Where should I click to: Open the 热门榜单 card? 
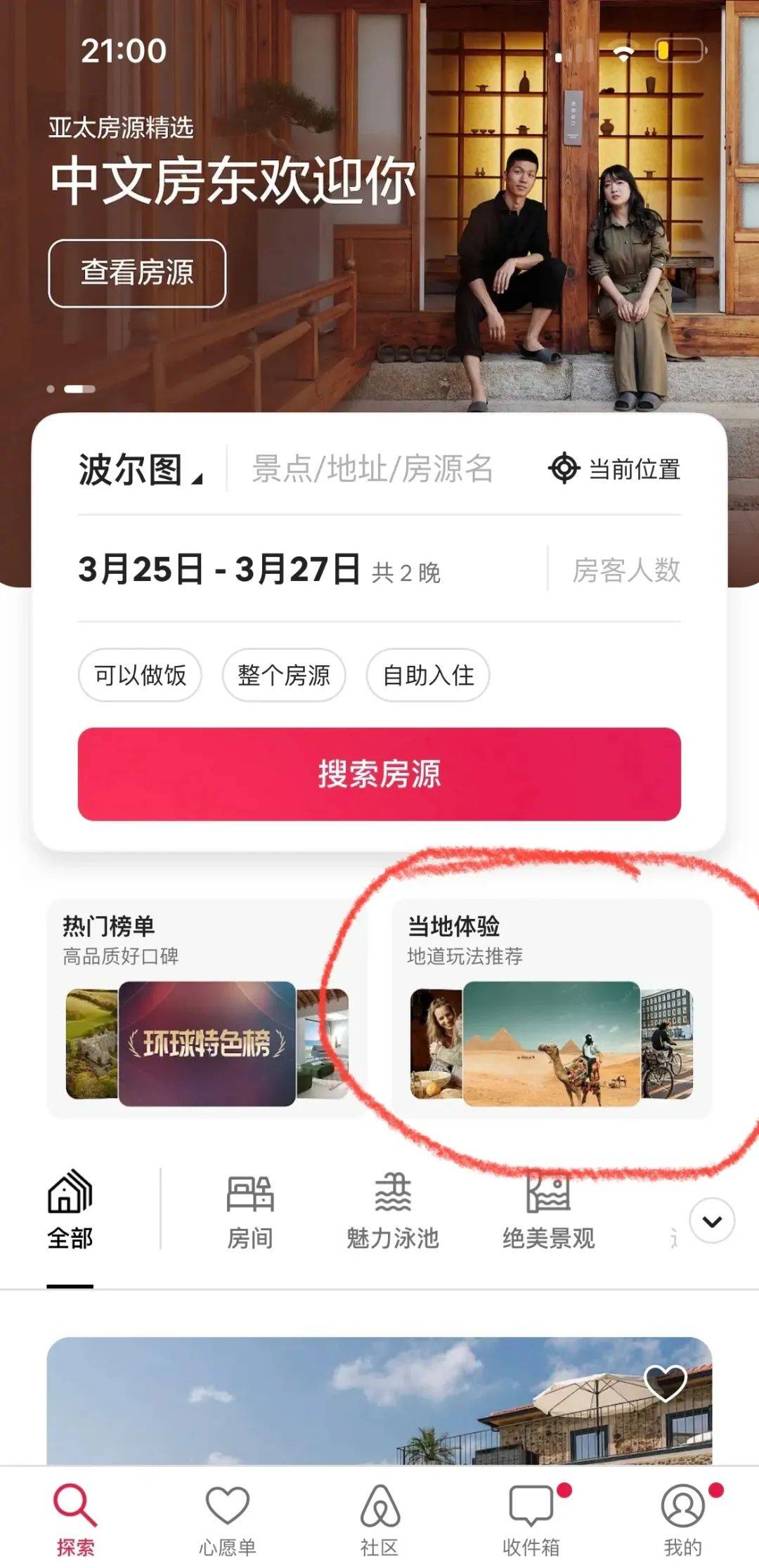(207, 1008)
